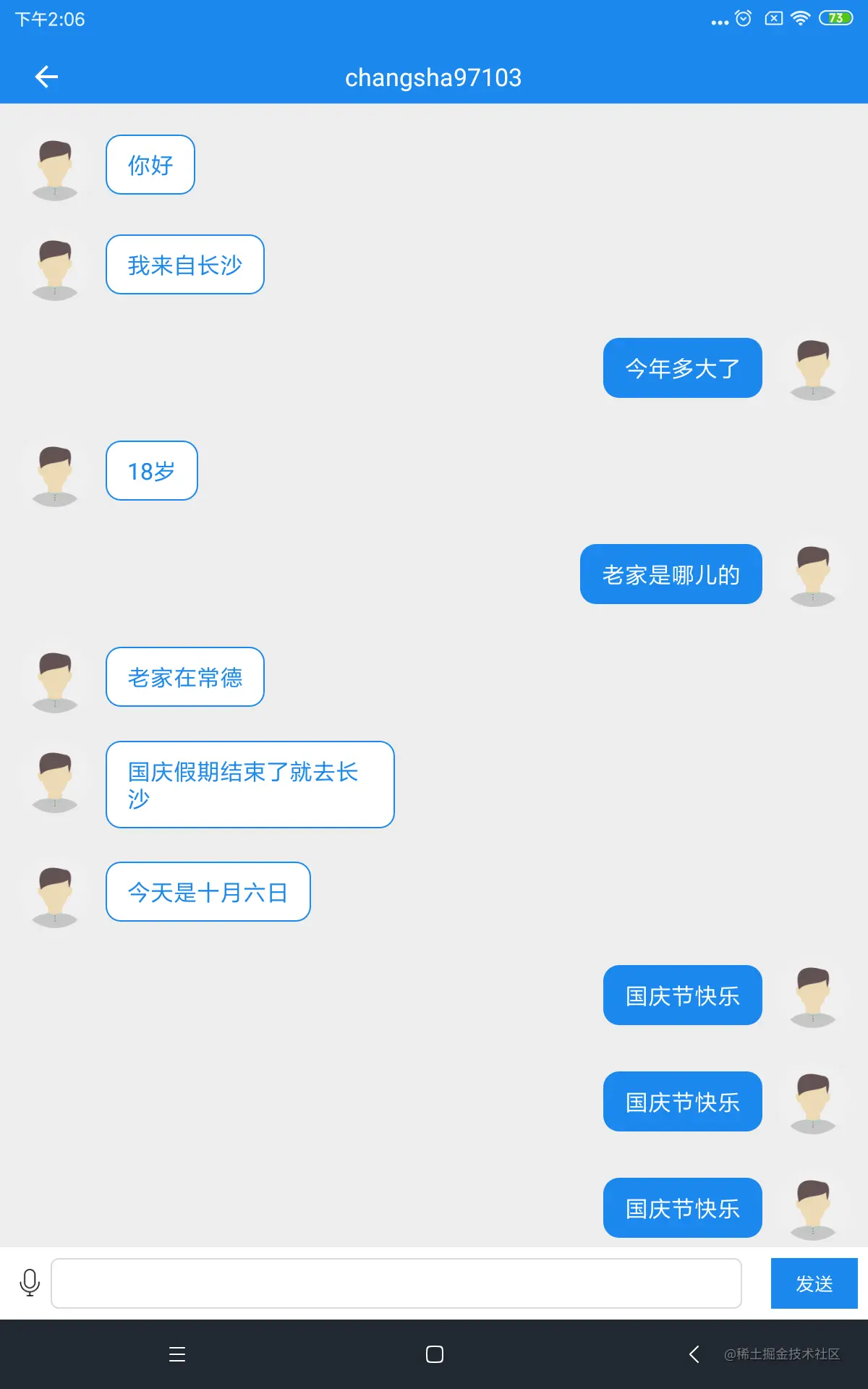Tap the back arrow in the title bar
The width and height of the screenshot is (868, 1389).
tap(46, 76)
